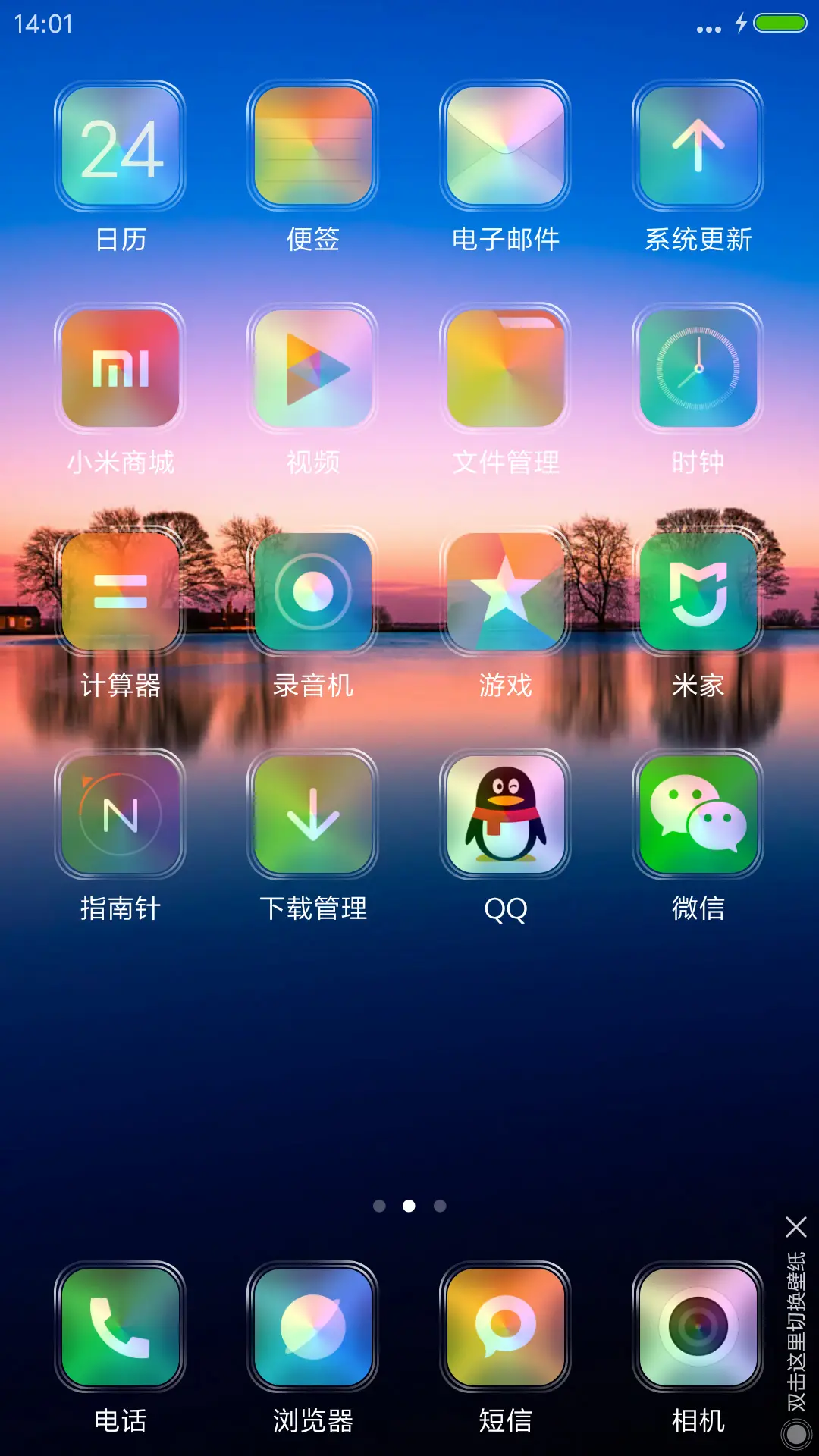Screen dimensions: 819x1456
Task: Open the Compass (指南针) app
Action: (x=120, y=813)
